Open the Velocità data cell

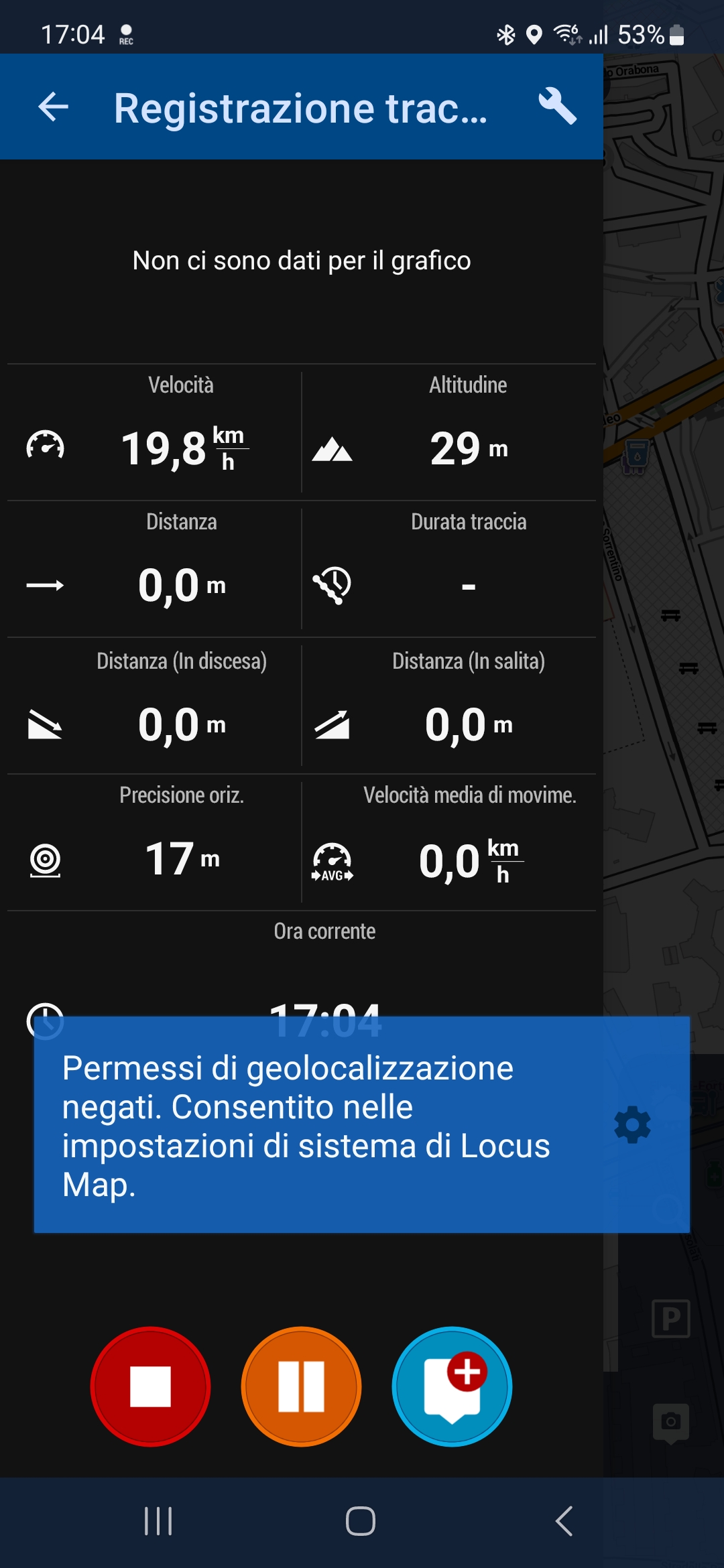[x=154, y=432]
